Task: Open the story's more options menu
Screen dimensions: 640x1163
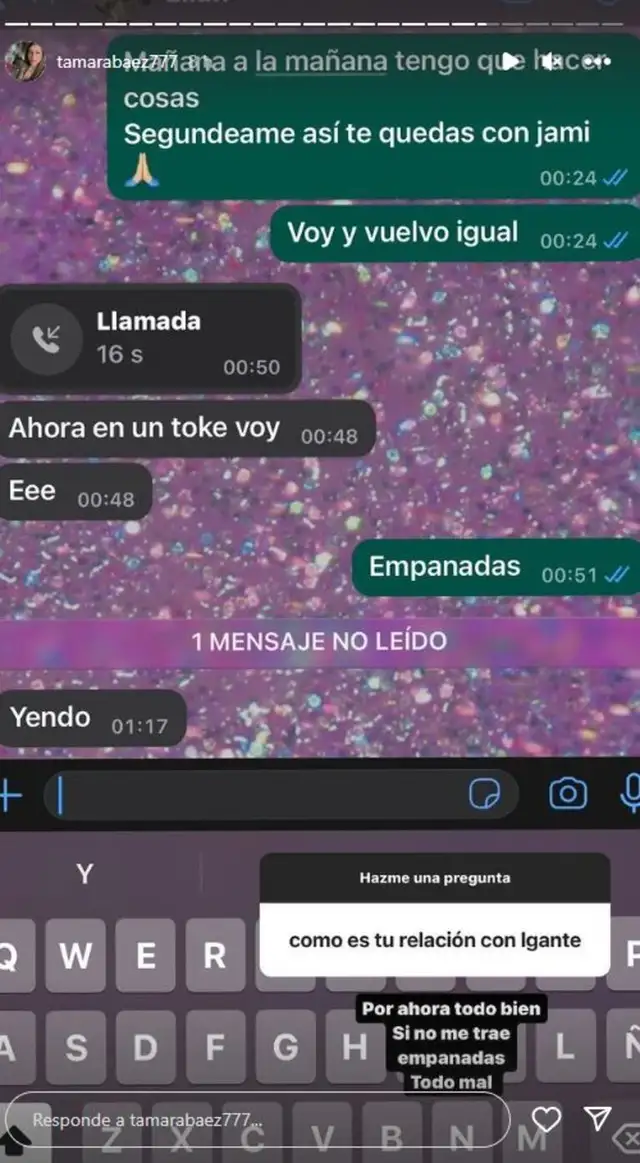Action: [597, 62]
